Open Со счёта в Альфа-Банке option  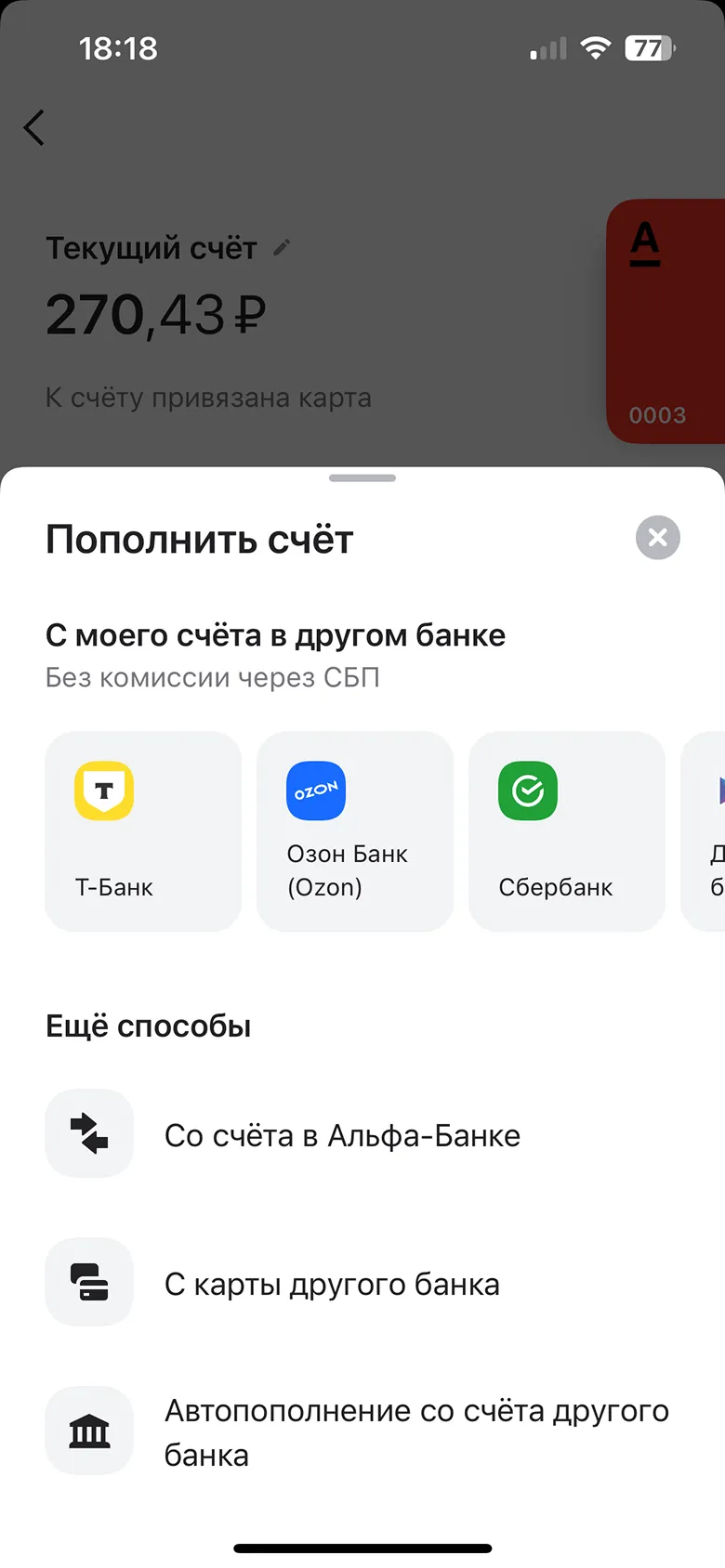click(x=362, y=1134)
